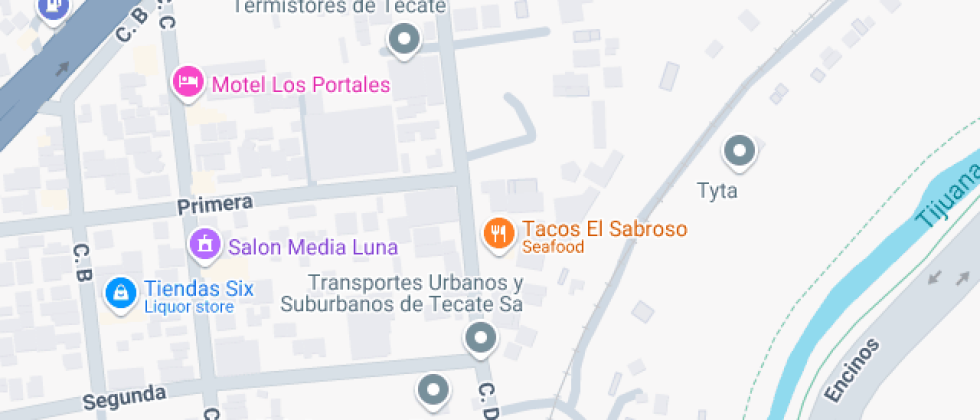
Task: Open the Motel Los Portales marker
Action: pyautogui.click(x=187, y=83)
